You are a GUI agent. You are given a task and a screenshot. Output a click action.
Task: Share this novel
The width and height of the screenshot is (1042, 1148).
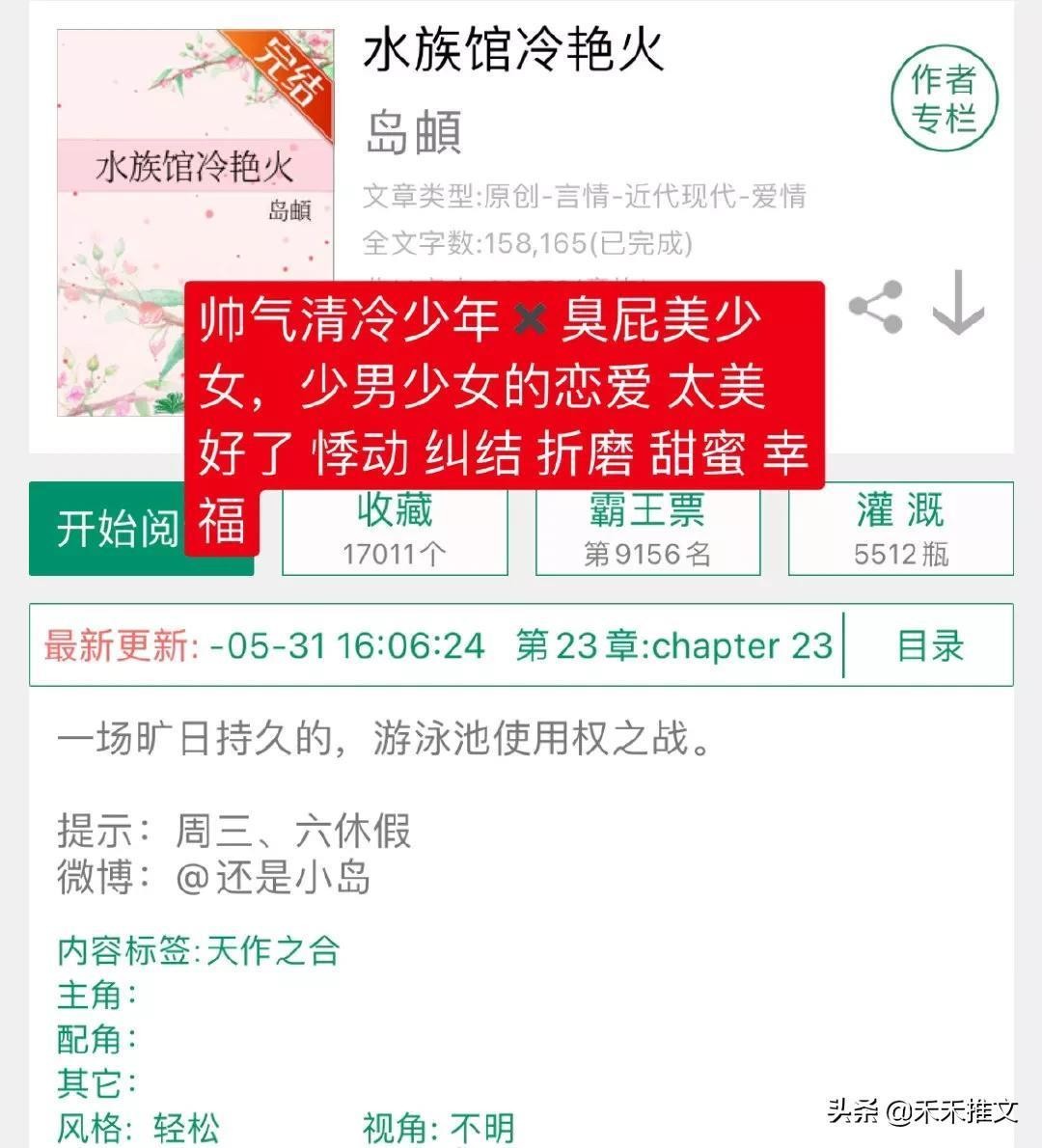pyautogui.click(x=875, y=307)
